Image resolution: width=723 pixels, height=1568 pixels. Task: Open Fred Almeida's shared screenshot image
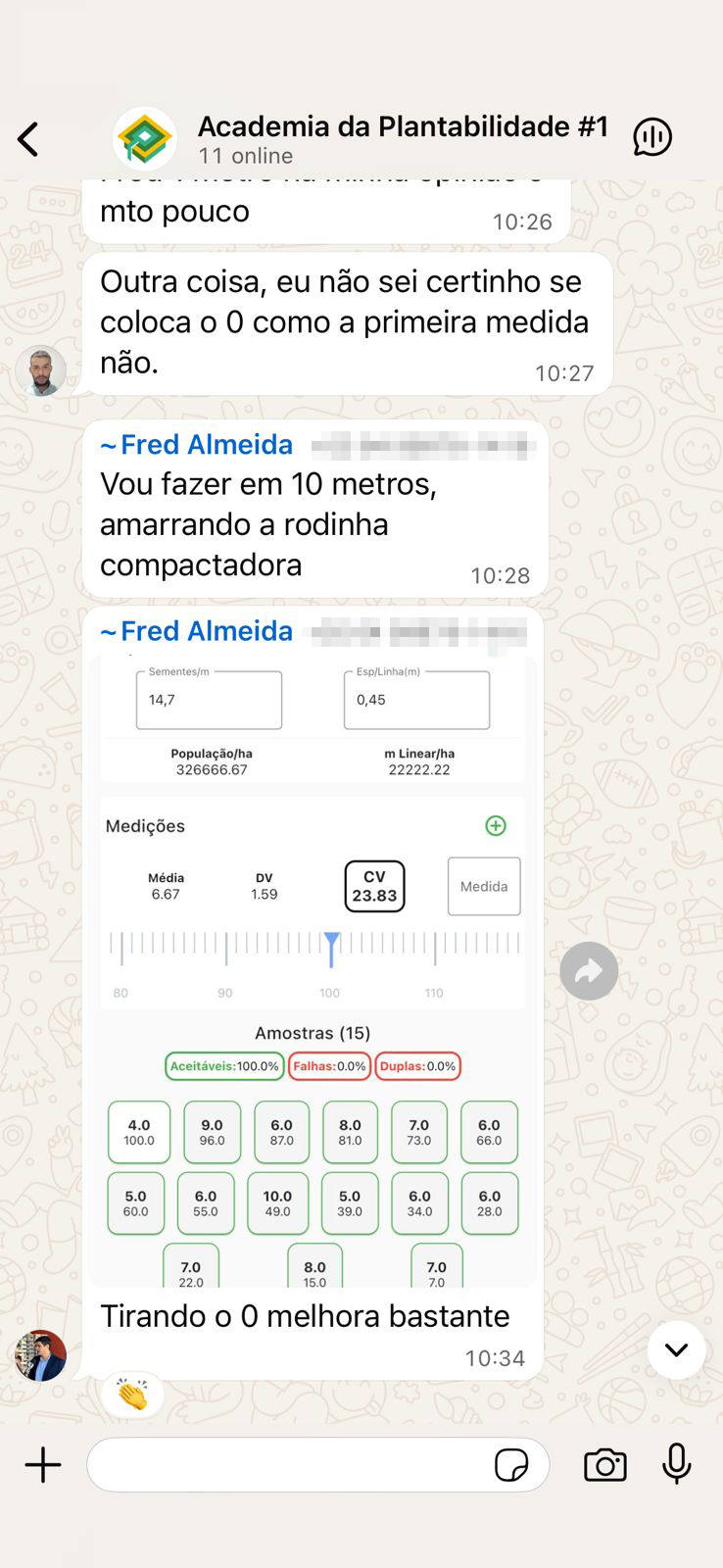tap(313, 970)
